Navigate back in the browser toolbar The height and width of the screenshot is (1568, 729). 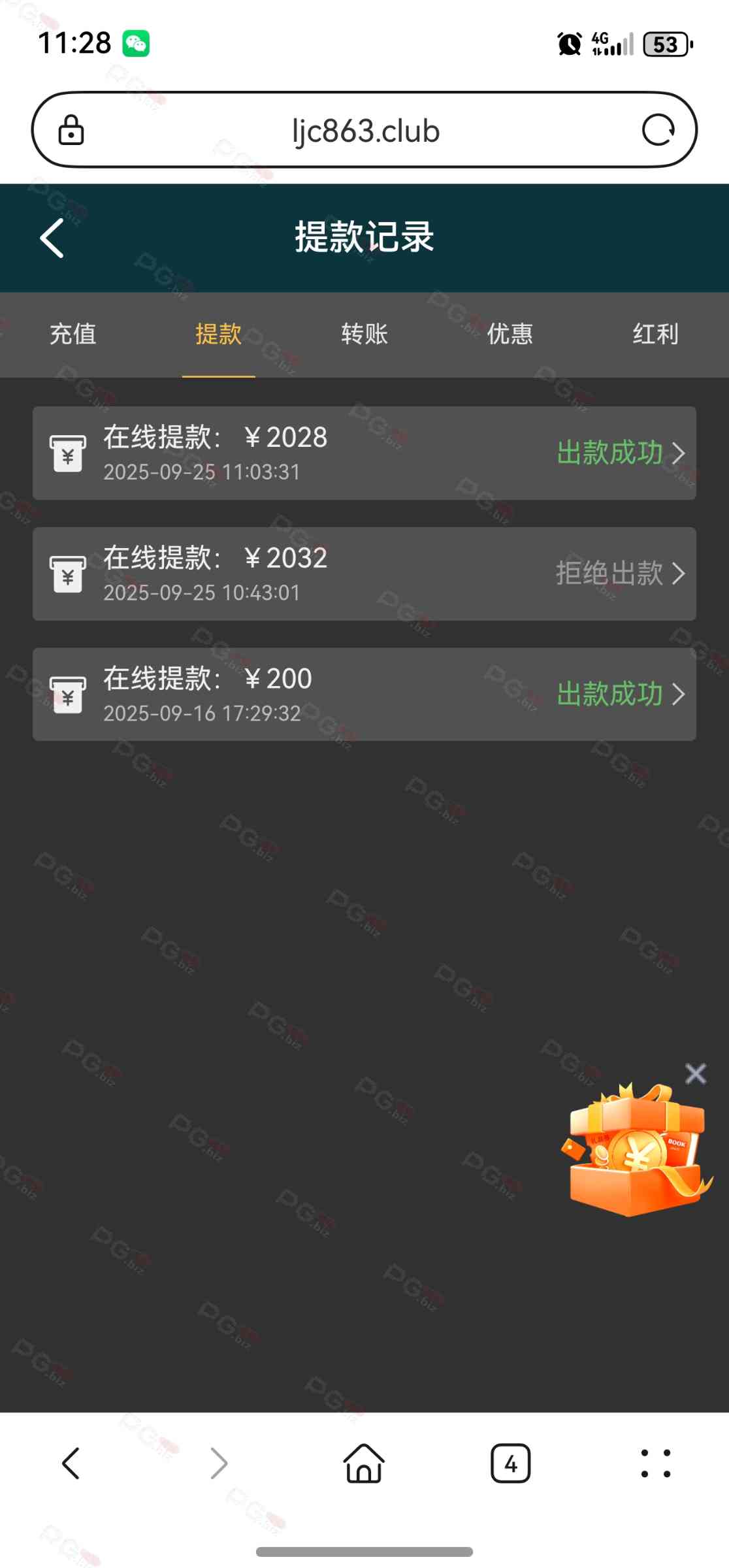coord(71,1463)
